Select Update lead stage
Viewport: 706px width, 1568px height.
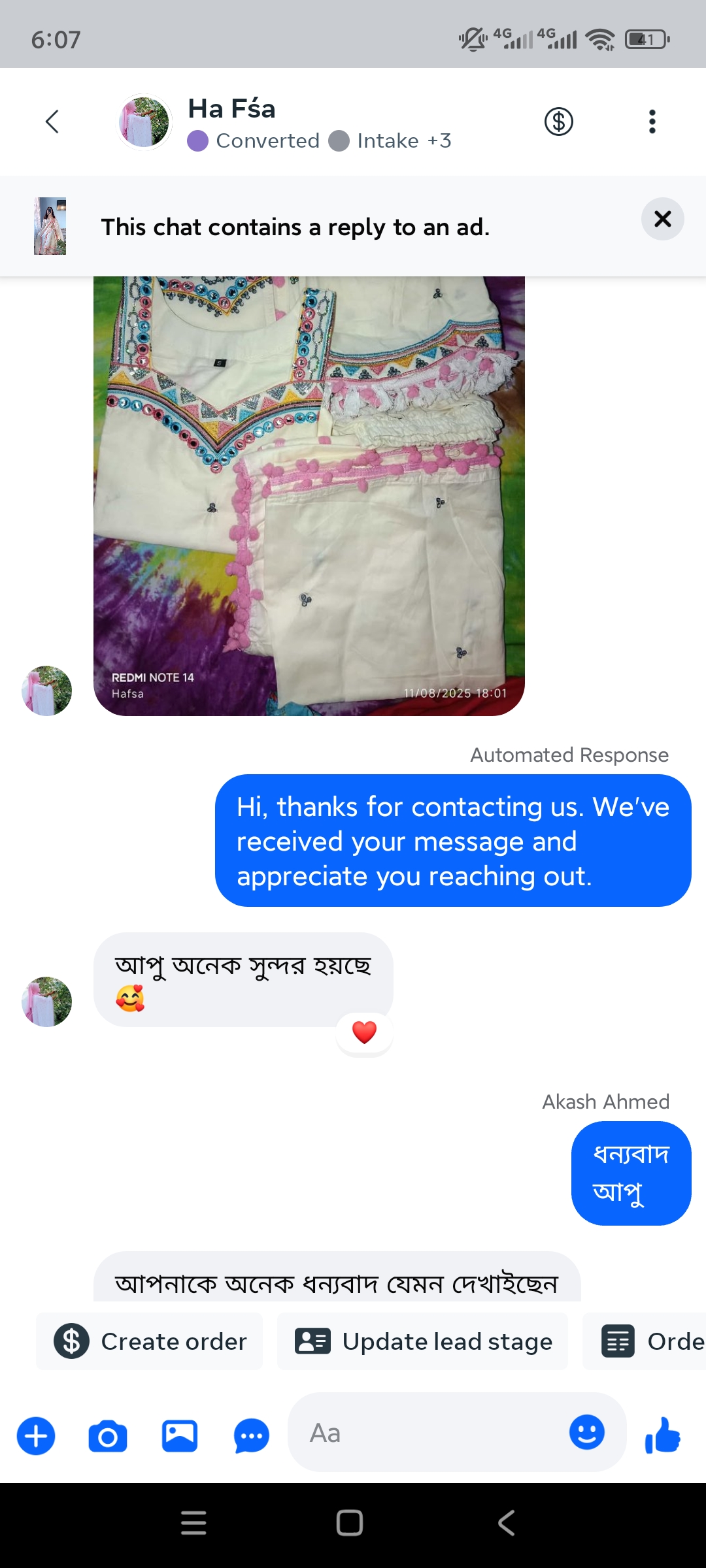(x=422, y=1341)
